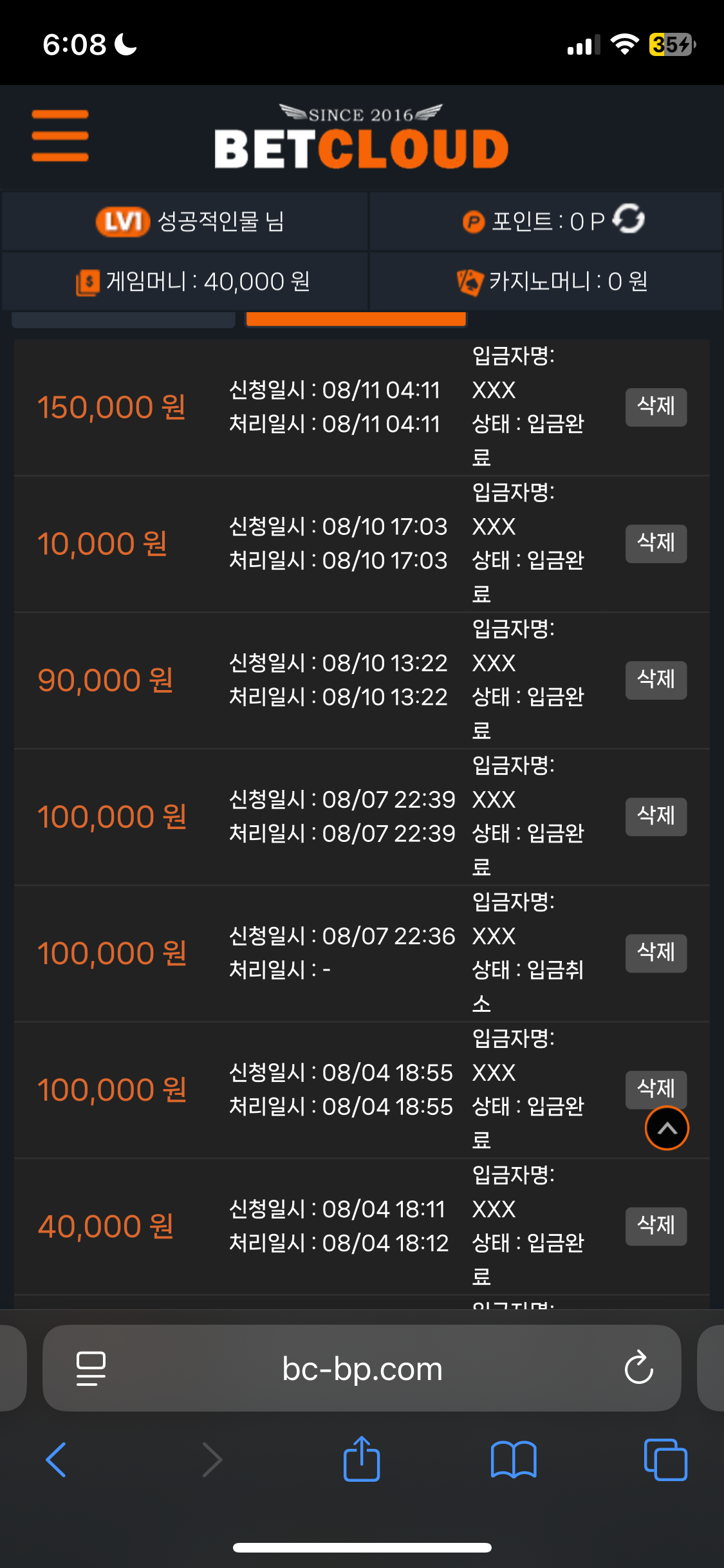The width and height of the screenshot is (724, 1568).
Task: Delete the 90,000 원 deposit record
Action: (x=656, y=680)
